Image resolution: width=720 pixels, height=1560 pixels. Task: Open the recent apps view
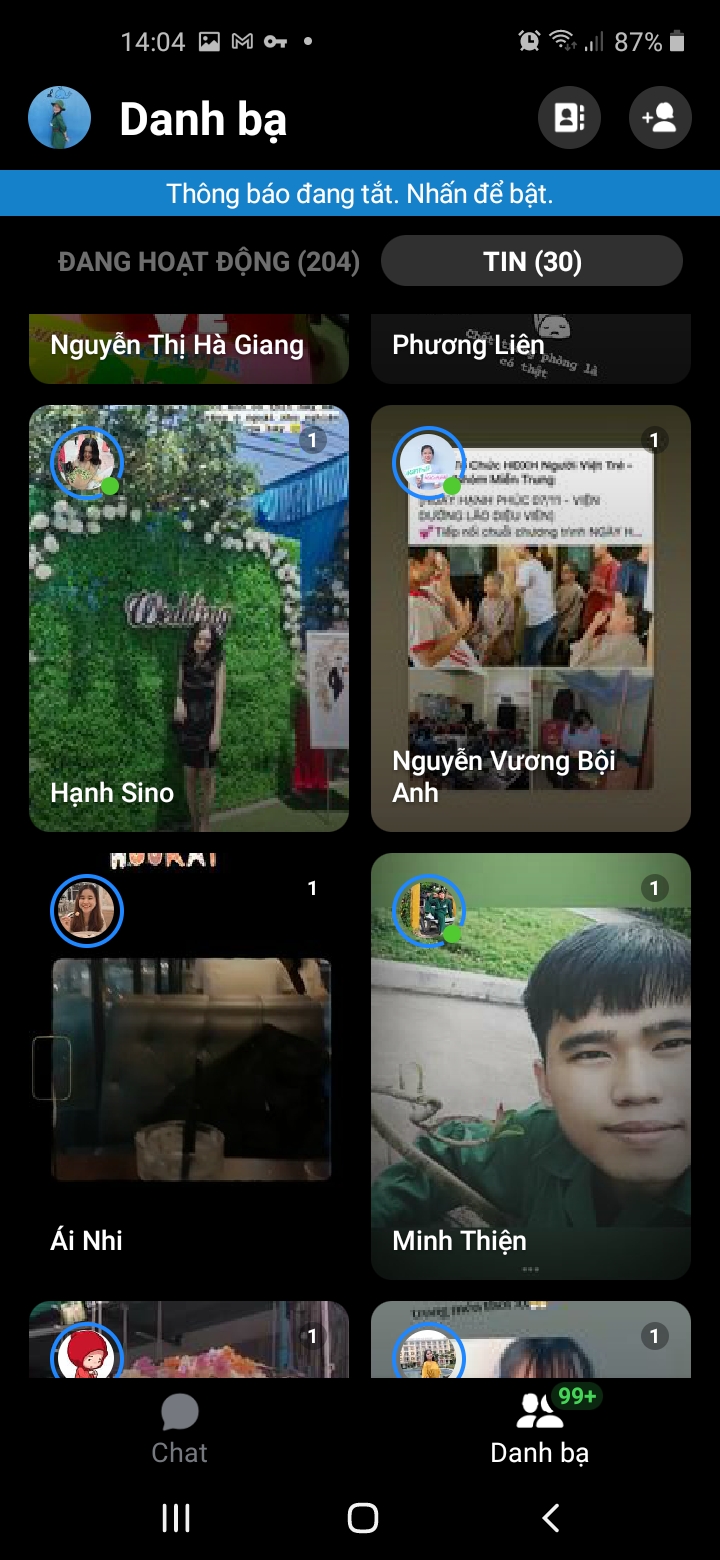coord(176,1518)
